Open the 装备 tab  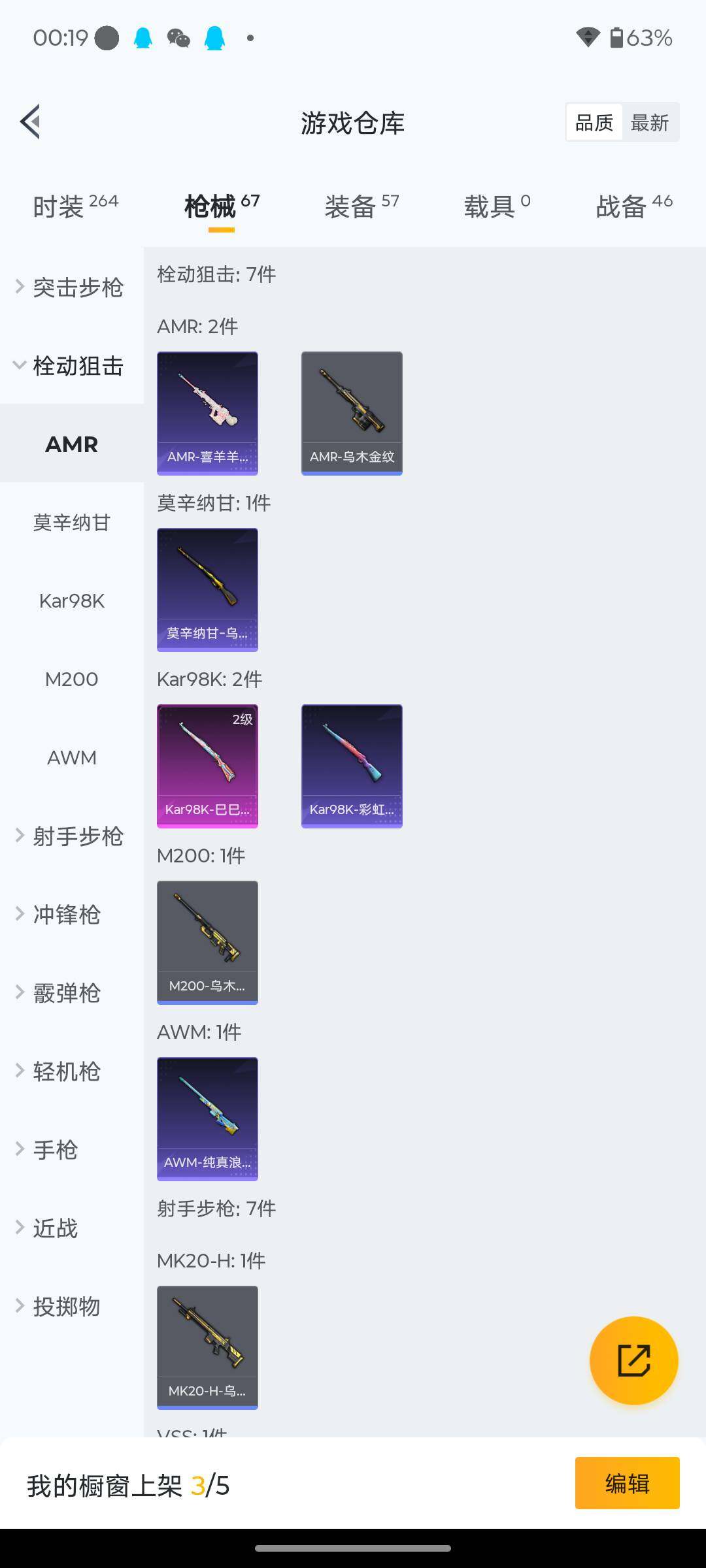click(x=361, y=206)
